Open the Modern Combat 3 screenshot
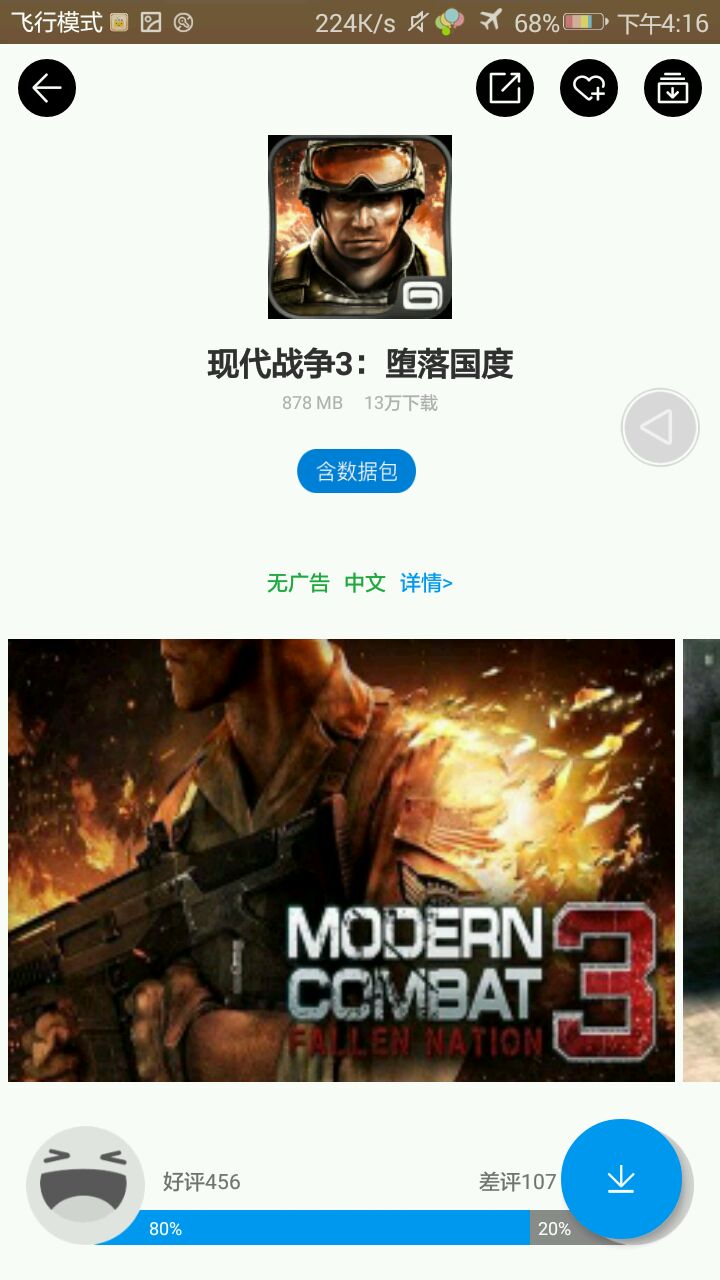This screenshot has width=720, height=1280. (341, 860)
